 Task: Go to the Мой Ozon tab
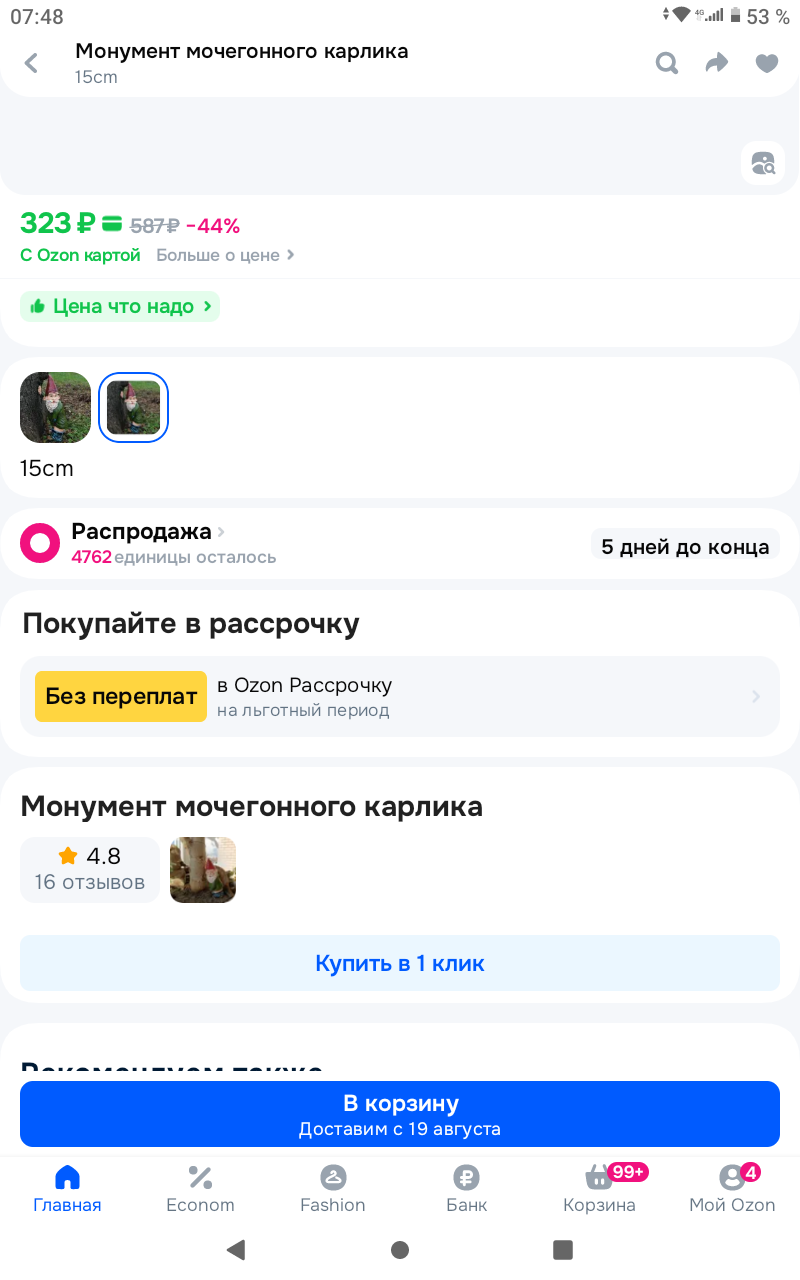coord(732,1188)
